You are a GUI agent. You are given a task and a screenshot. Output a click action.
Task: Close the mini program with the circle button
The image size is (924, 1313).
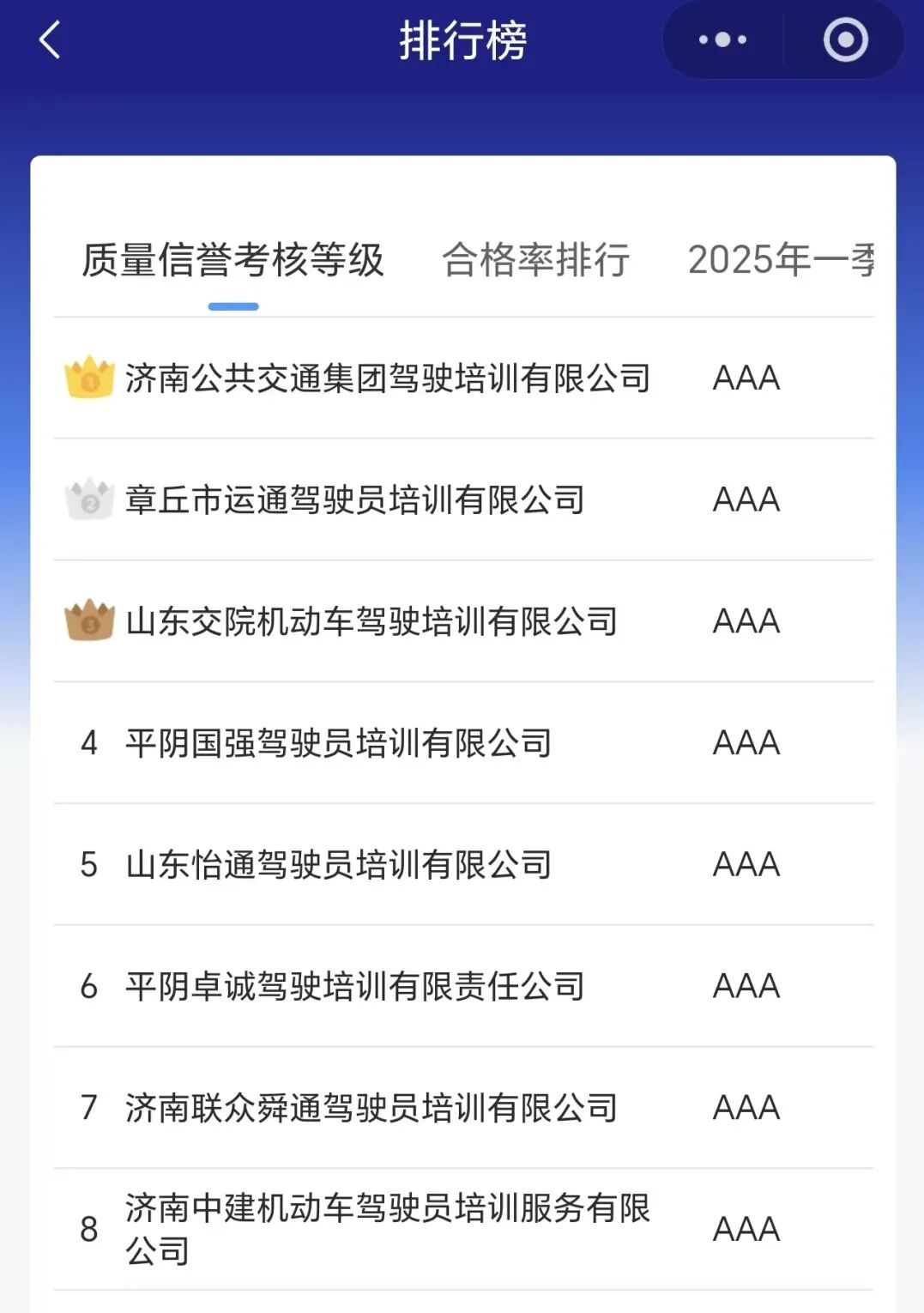point(845,40)
